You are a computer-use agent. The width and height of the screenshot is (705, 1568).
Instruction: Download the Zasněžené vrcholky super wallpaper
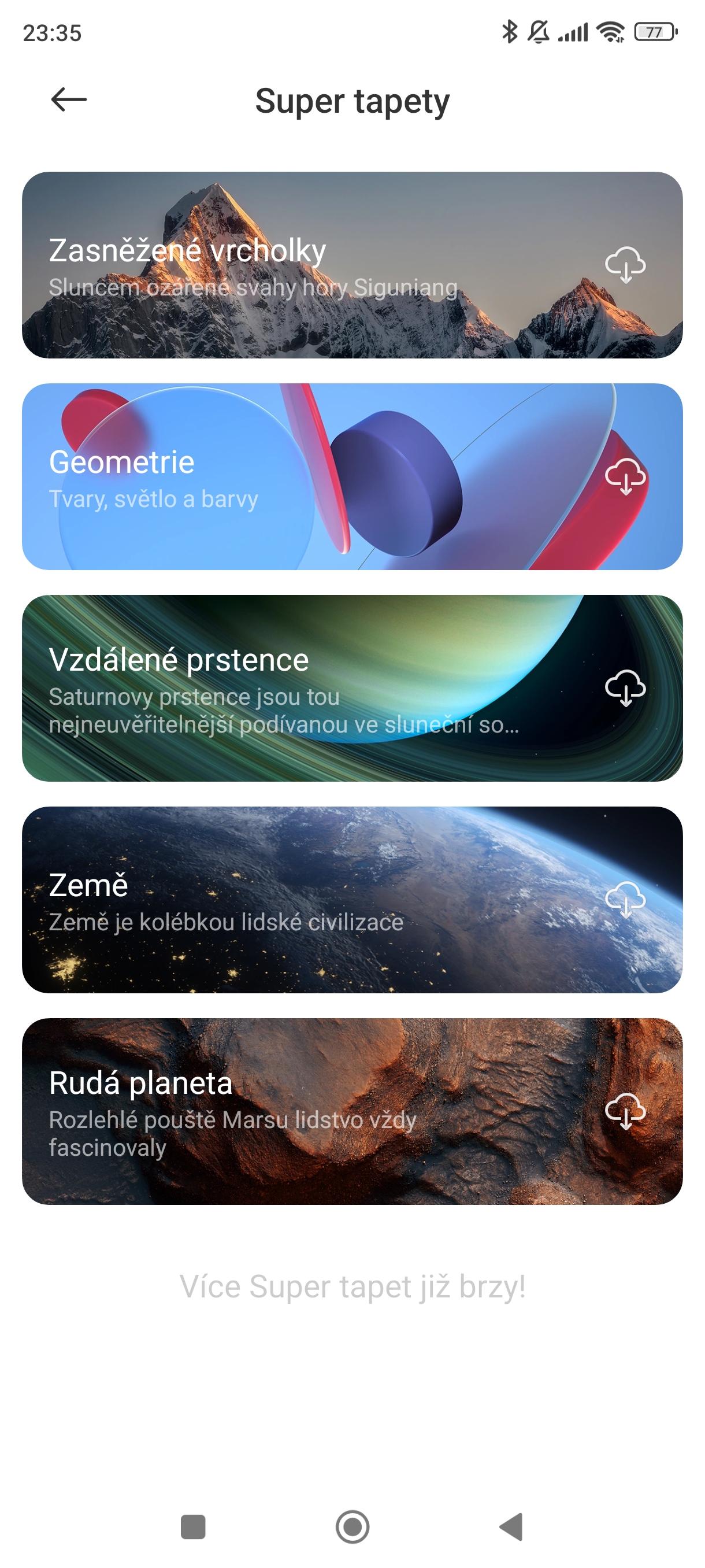[625, 265]
